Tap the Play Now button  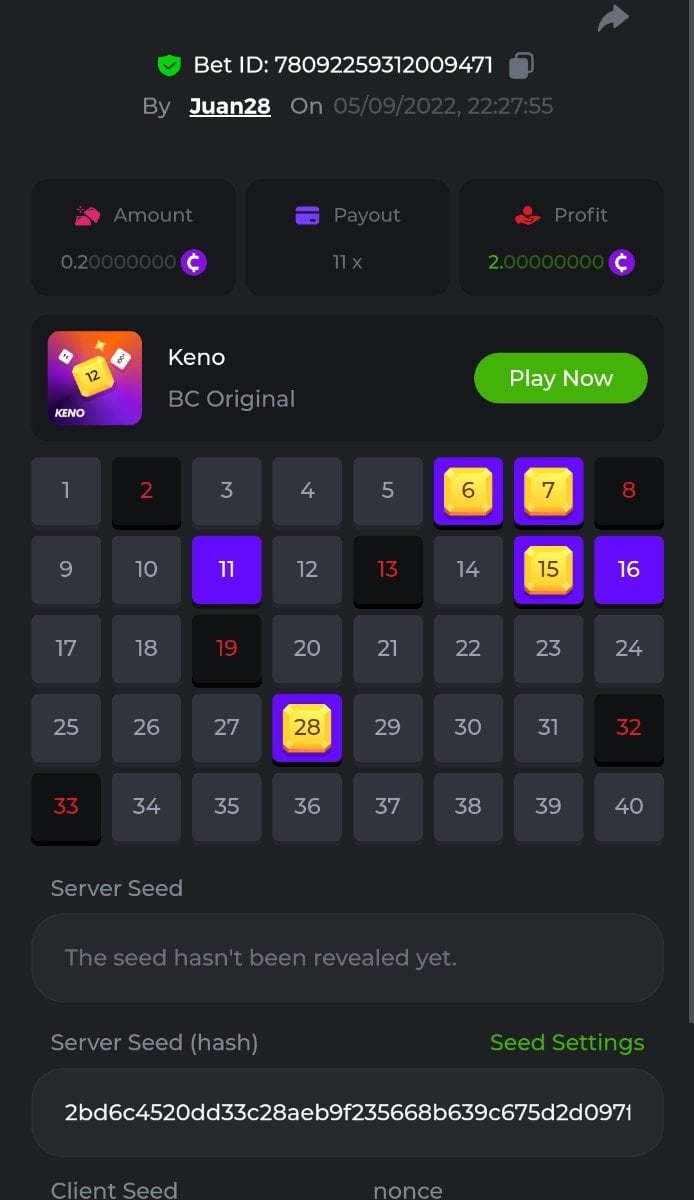click(x=560, y=378)
